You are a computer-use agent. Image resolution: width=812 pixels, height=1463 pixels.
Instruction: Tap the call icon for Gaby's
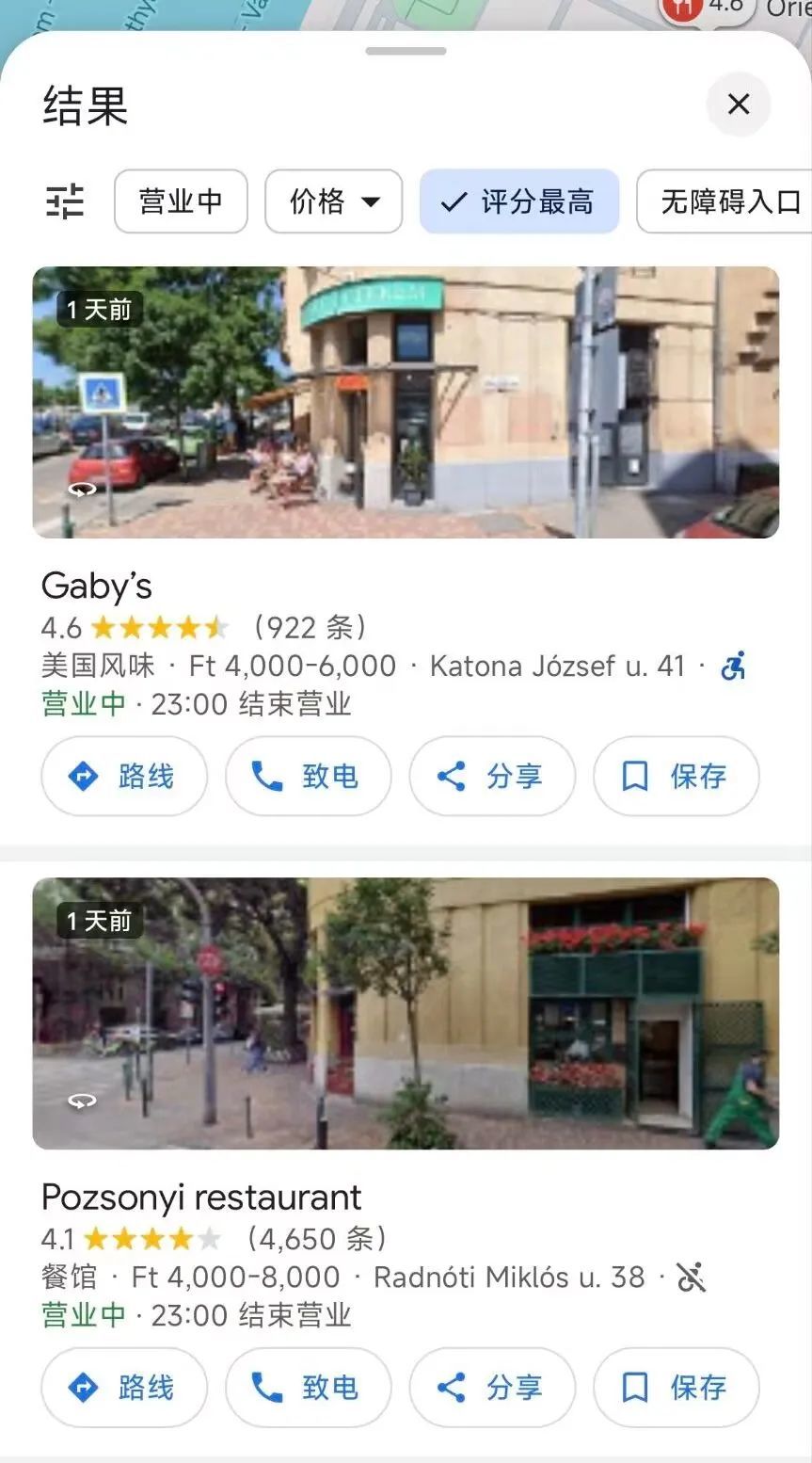[x=268, y=776]
